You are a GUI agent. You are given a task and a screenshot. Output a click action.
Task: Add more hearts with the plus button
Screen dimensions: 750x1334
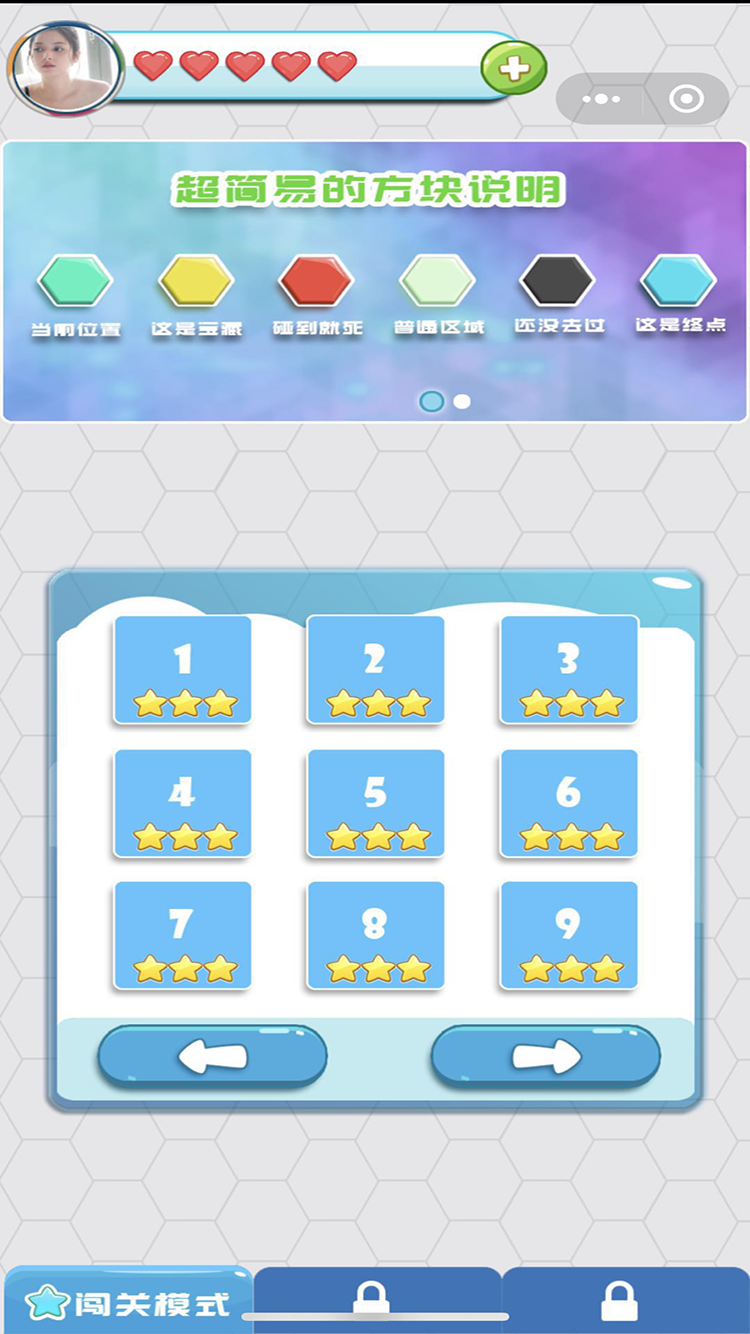[514, 69]
